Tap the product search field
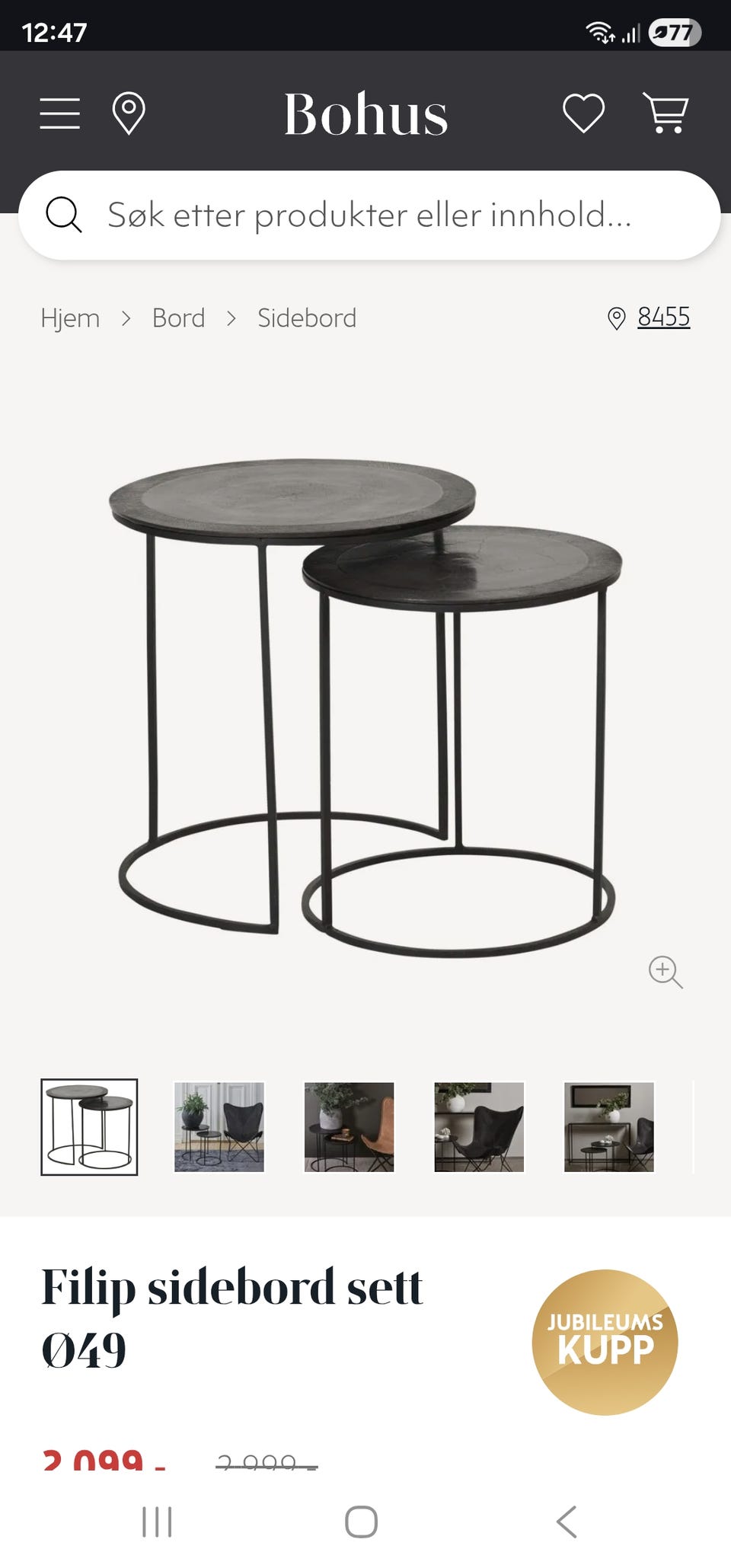 (369, 215)
